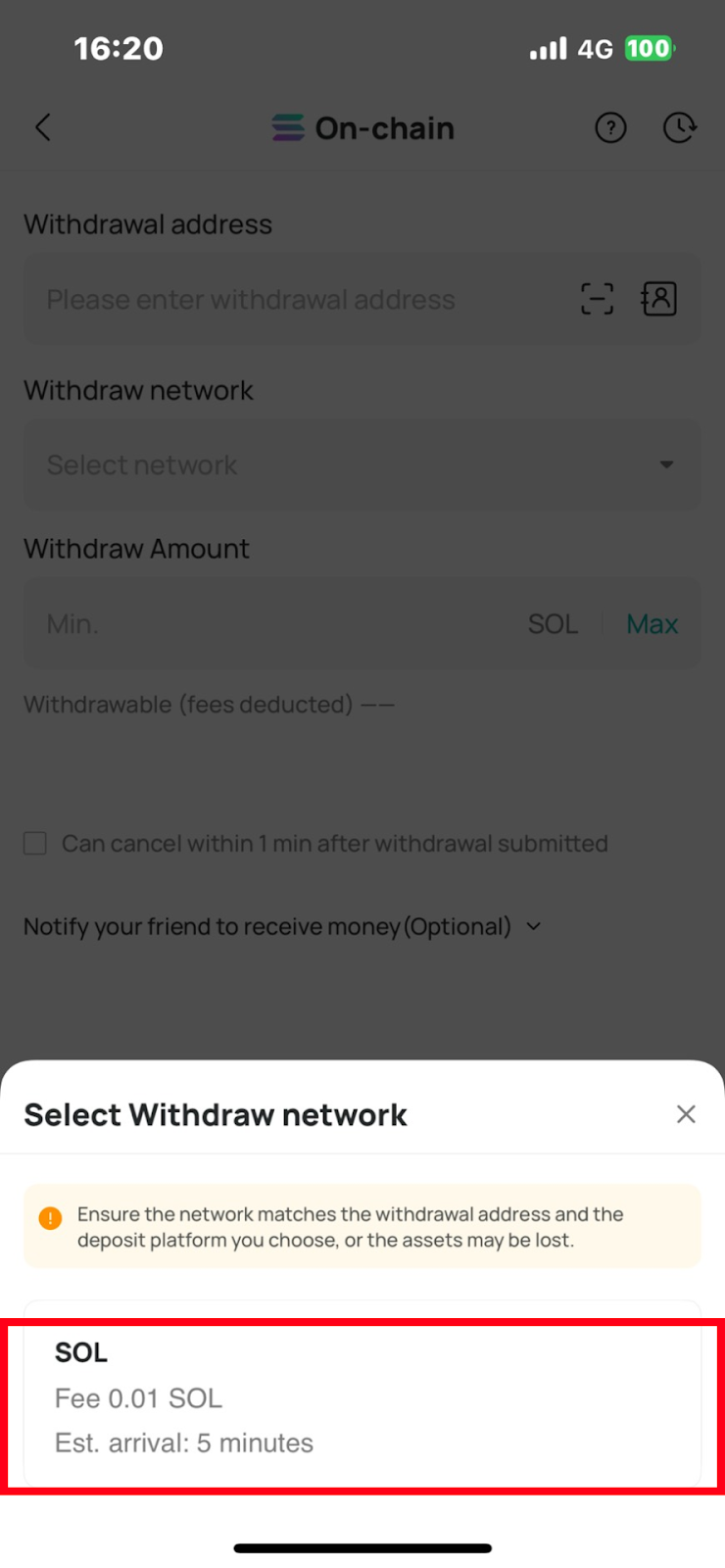Tap the withdrawal address input field
Screen dimensions: 725x1568
[x=294, y=300]
